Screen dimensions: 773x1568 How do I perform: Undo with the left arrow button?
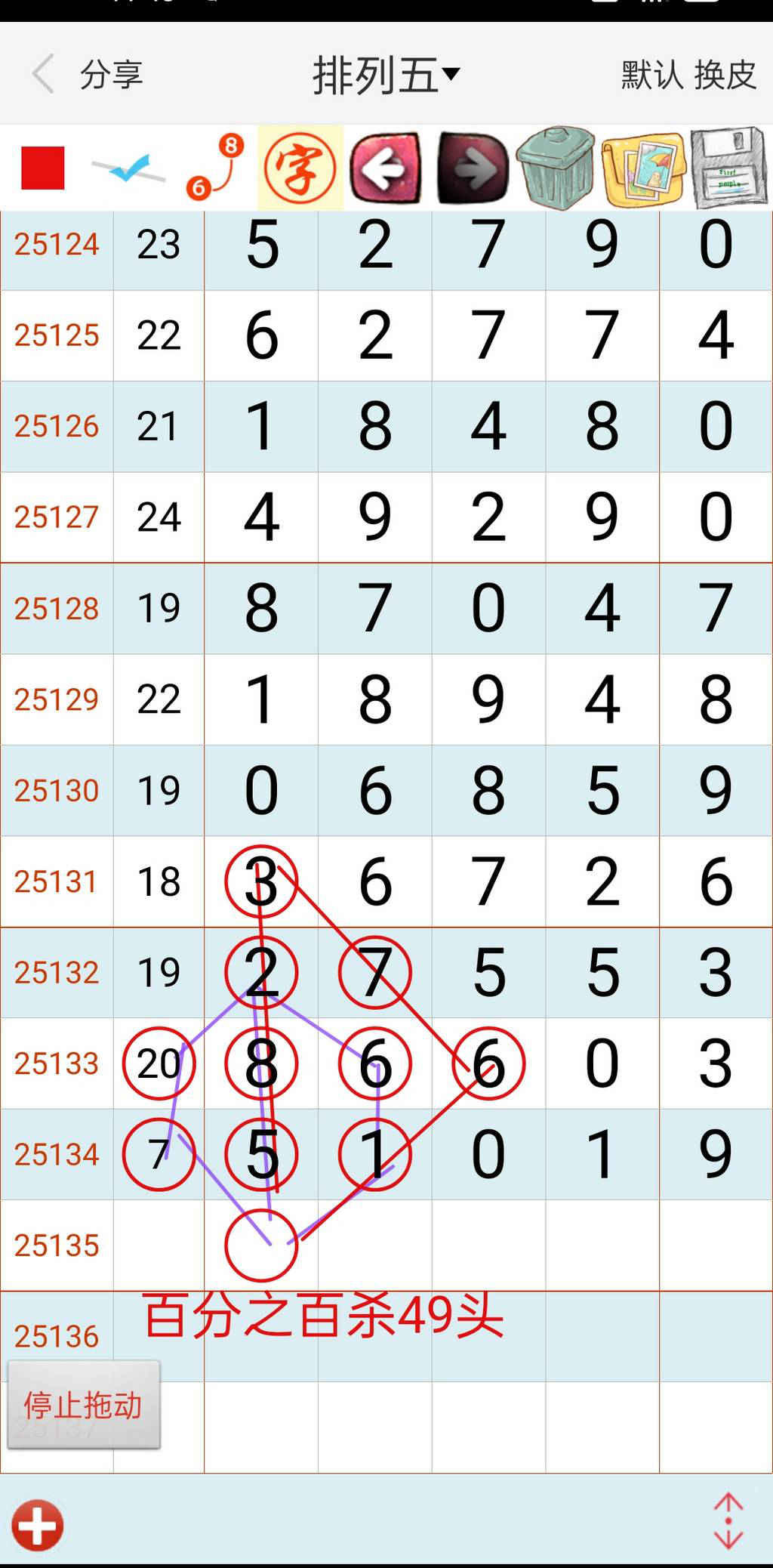[386, 168]
